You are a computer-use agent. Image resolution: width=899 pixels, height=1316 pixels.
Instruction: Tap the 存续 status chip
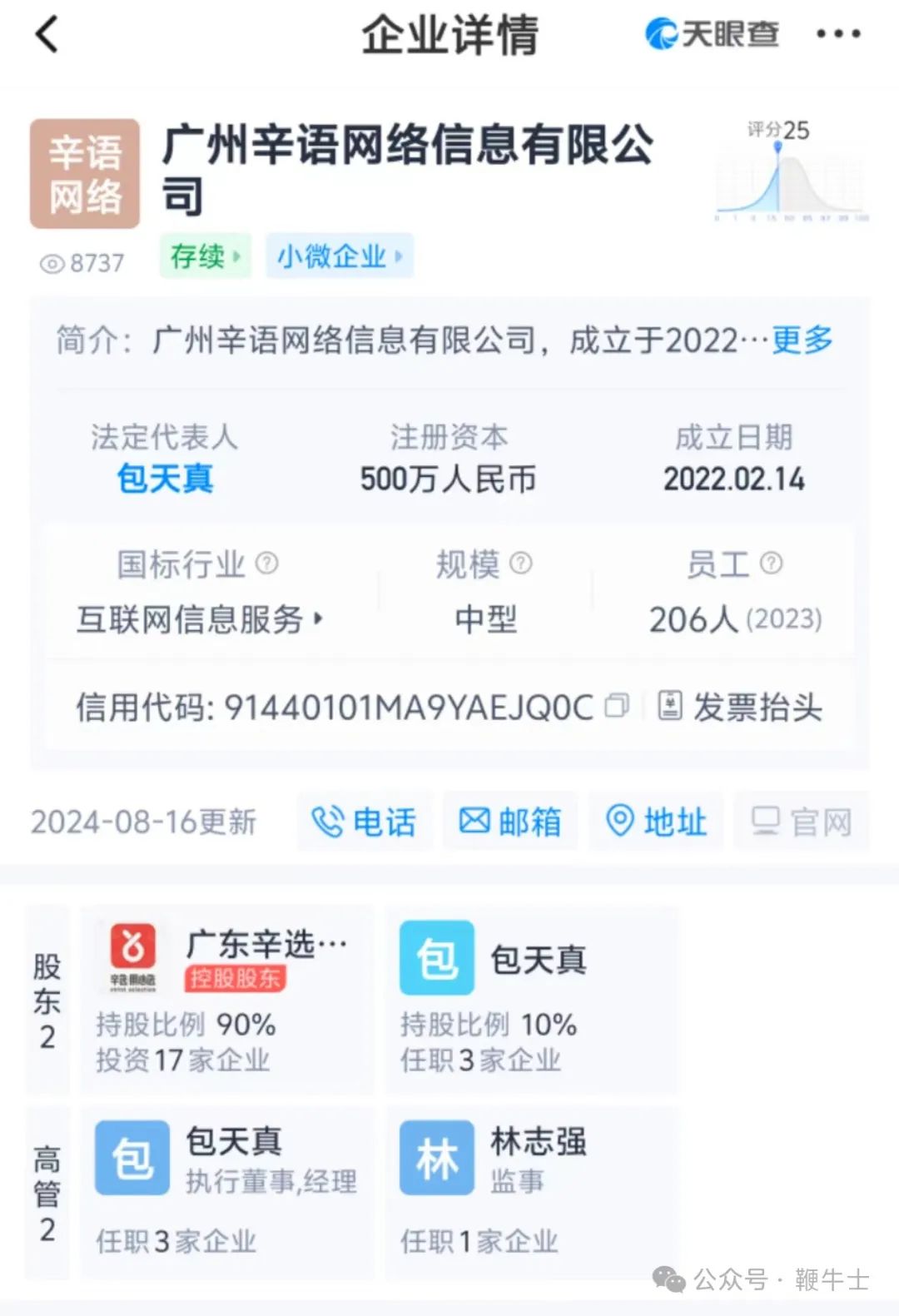(205, 256)
